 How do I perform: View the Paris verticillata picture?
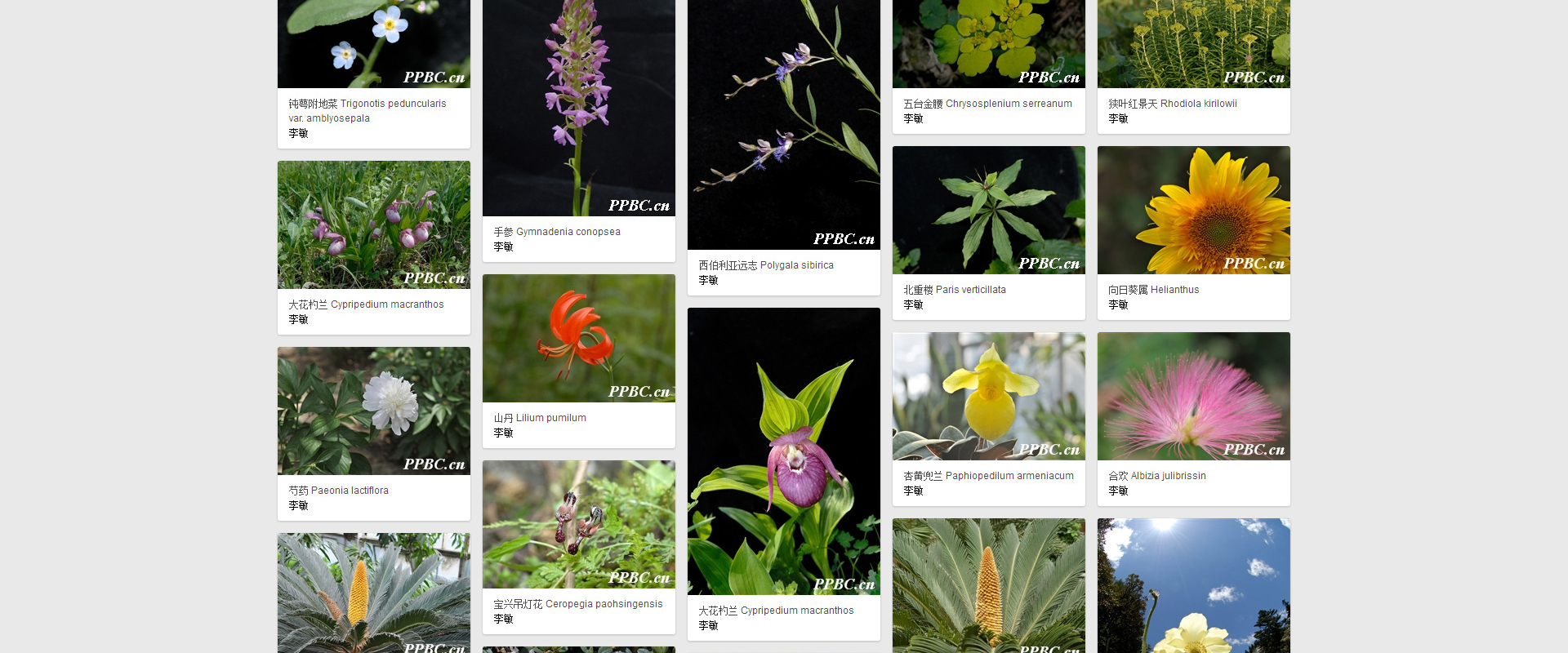988,210
